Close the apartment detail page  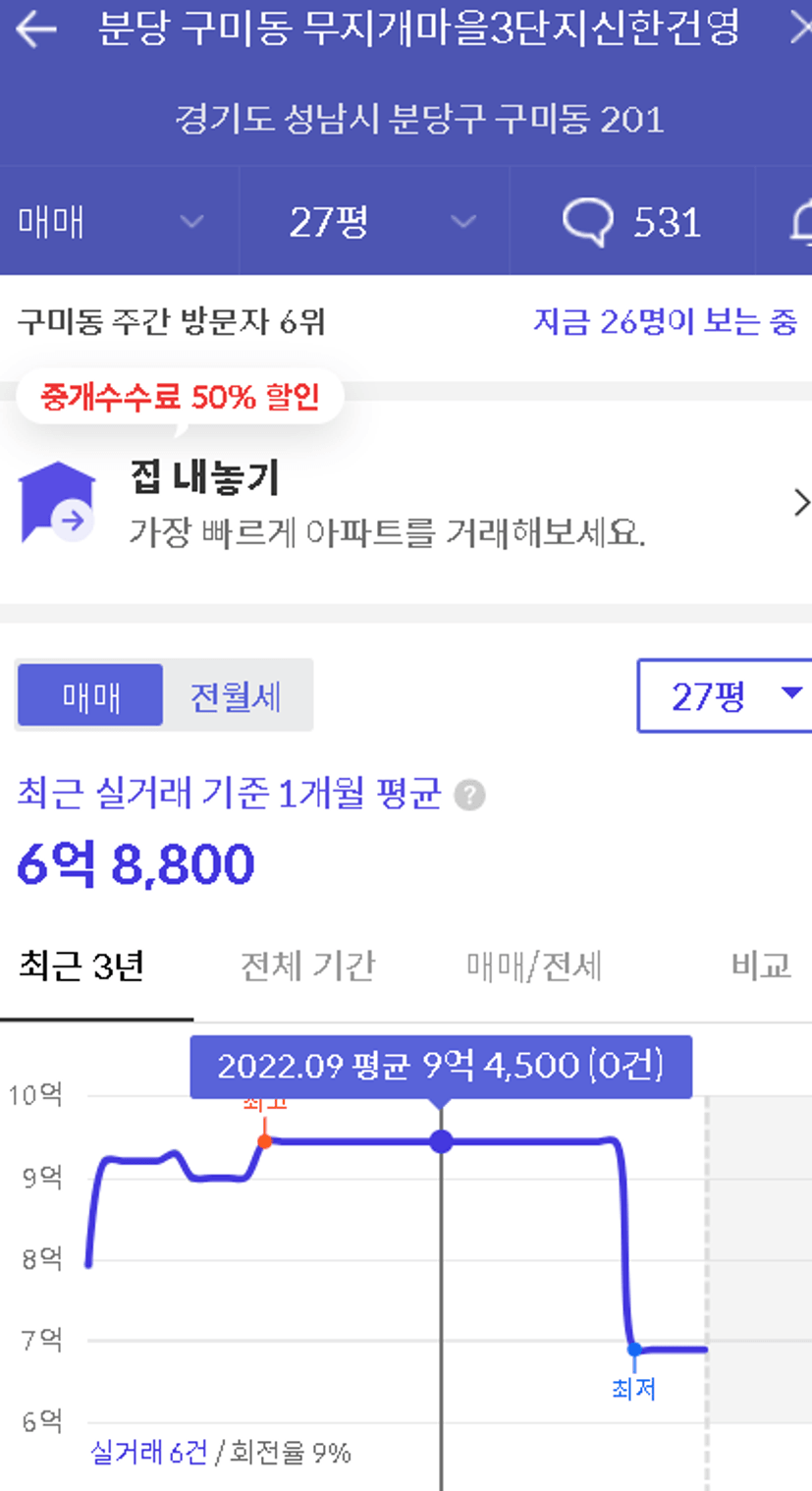800,29
